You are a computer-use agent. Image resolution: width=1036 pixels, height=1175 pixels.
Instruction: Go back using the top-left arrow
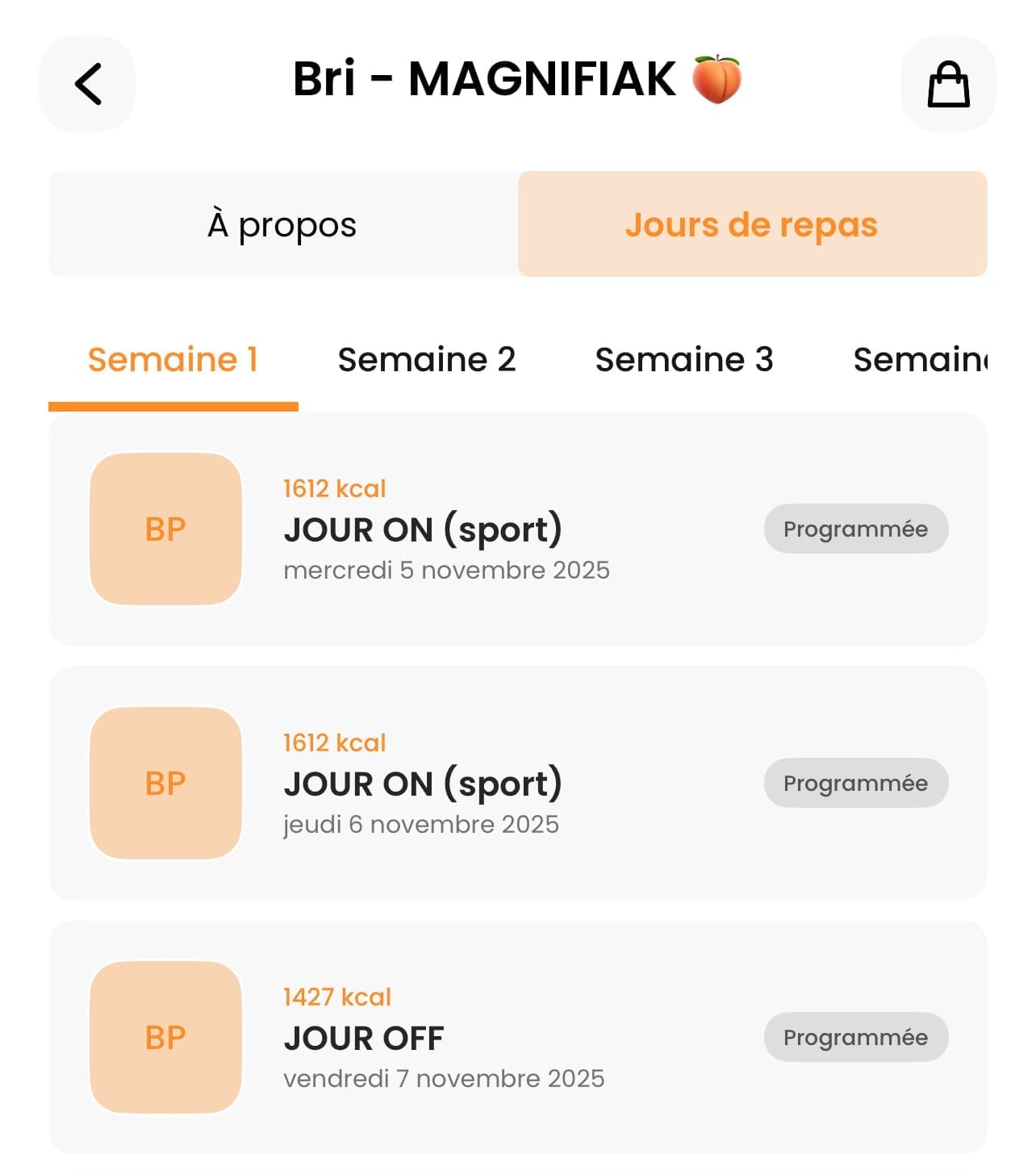(x=87, y=84)
